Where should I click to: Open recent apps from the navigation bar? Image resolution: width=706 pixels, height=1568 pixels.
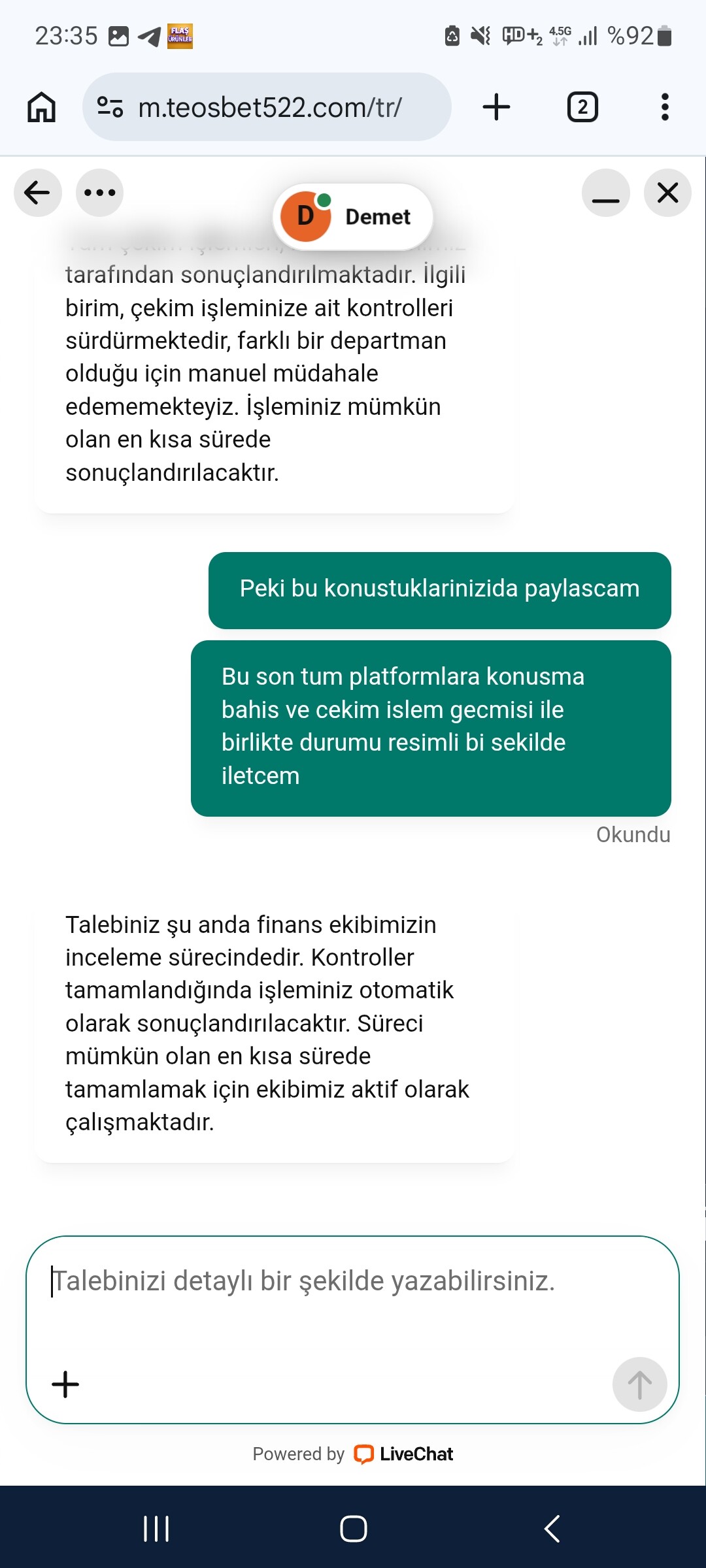(x=156, y=1529)
